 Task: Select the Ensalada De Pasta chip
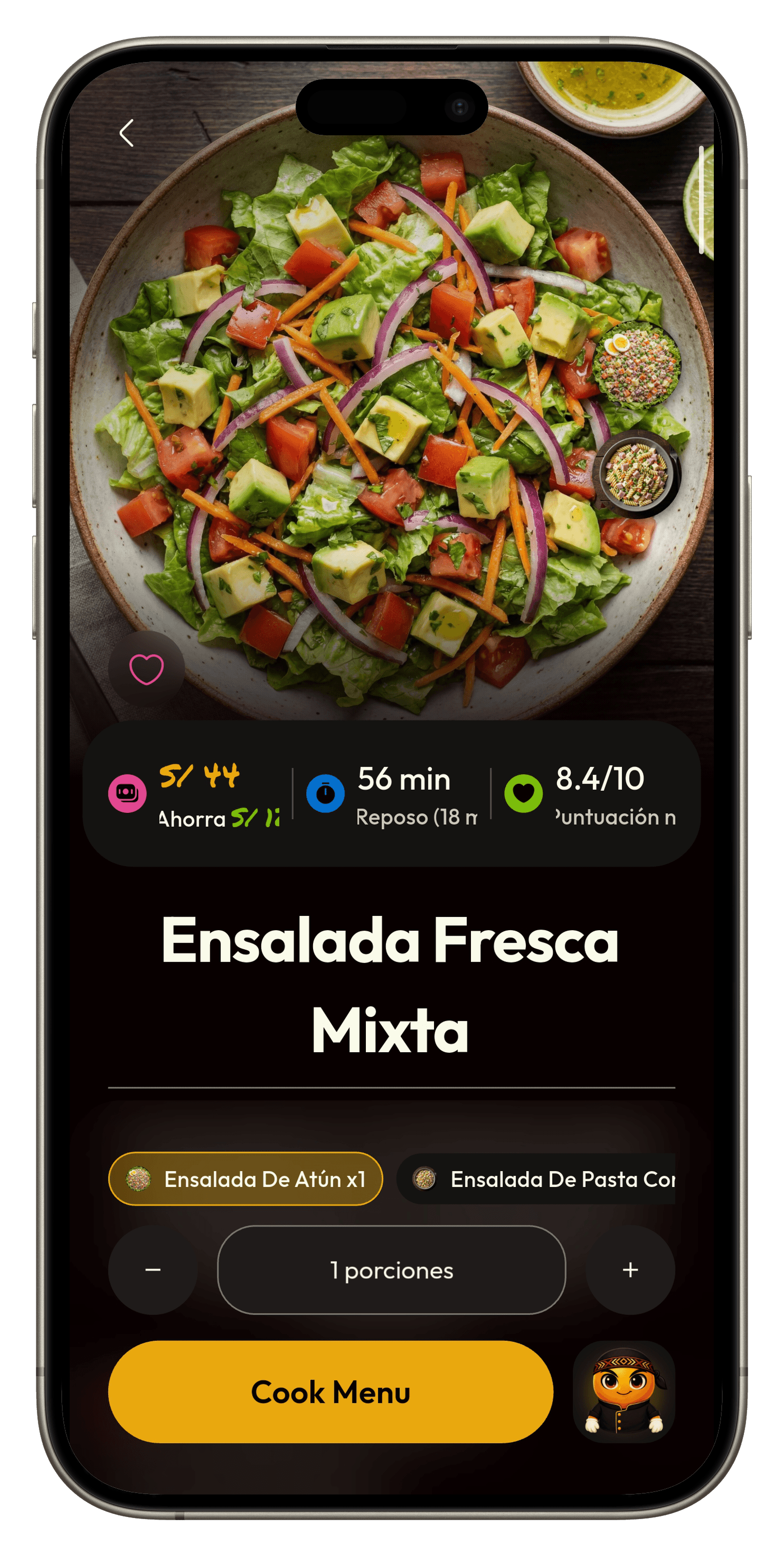[x=537, y=1179]
